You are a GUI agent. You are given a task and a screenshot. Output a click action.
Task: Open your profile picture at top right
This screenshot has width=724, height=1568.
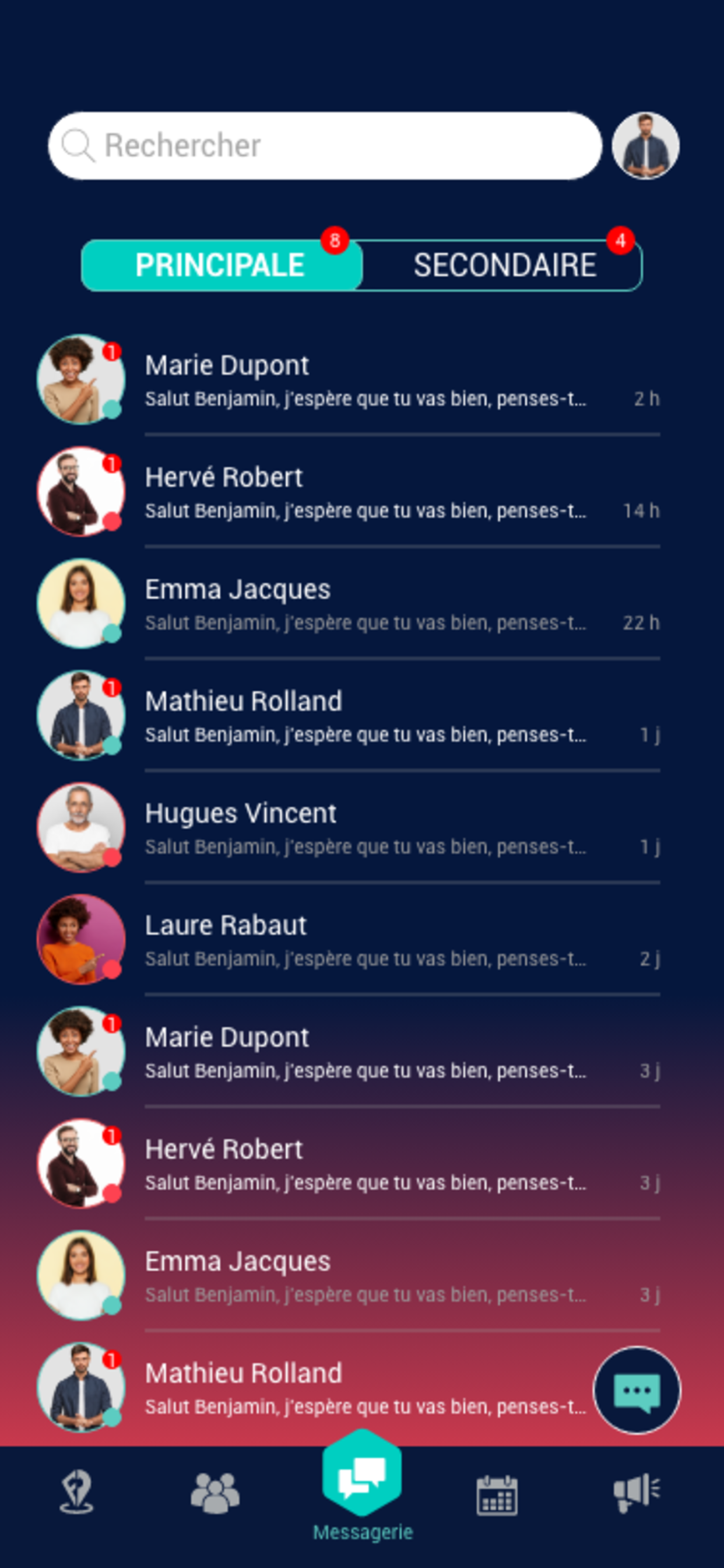coord(645,145)
